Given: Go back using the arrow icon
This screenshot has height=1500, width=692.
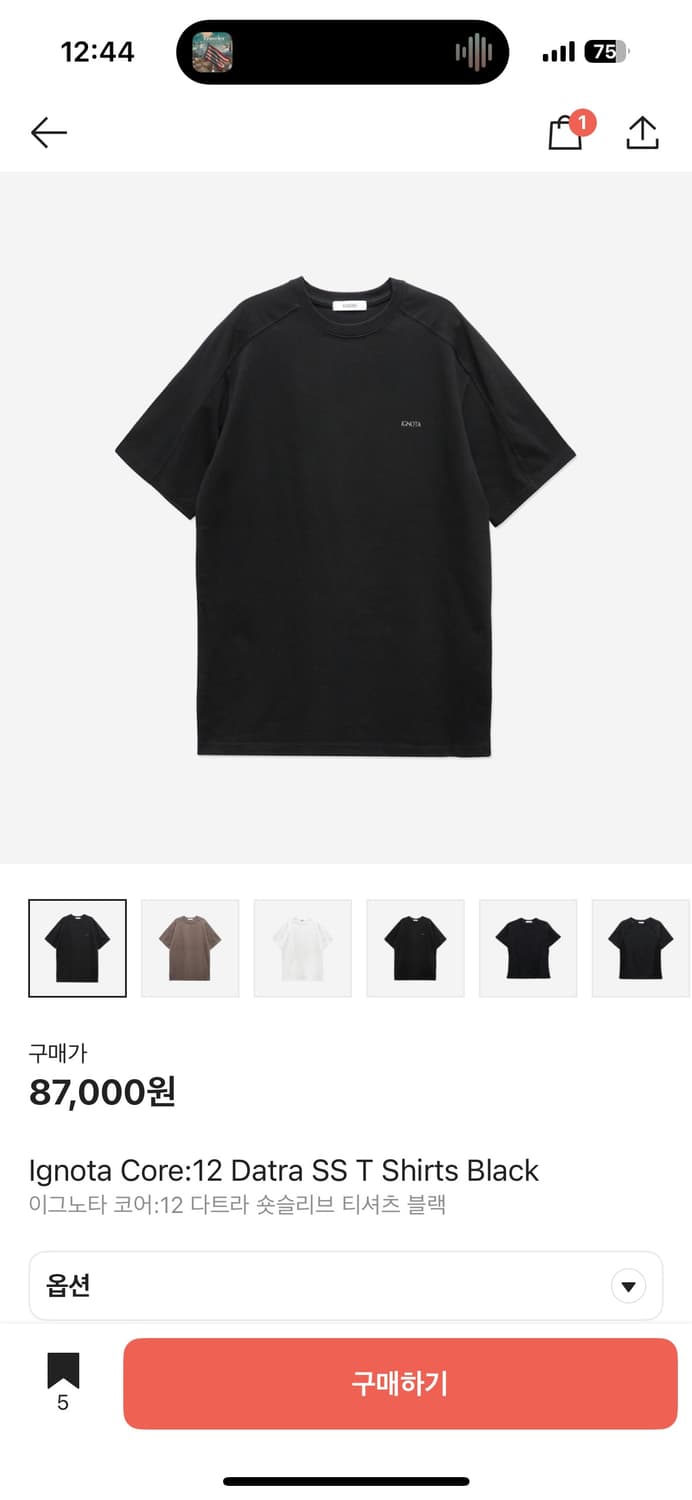Looking at the screenshot, I should pos(48,132).
